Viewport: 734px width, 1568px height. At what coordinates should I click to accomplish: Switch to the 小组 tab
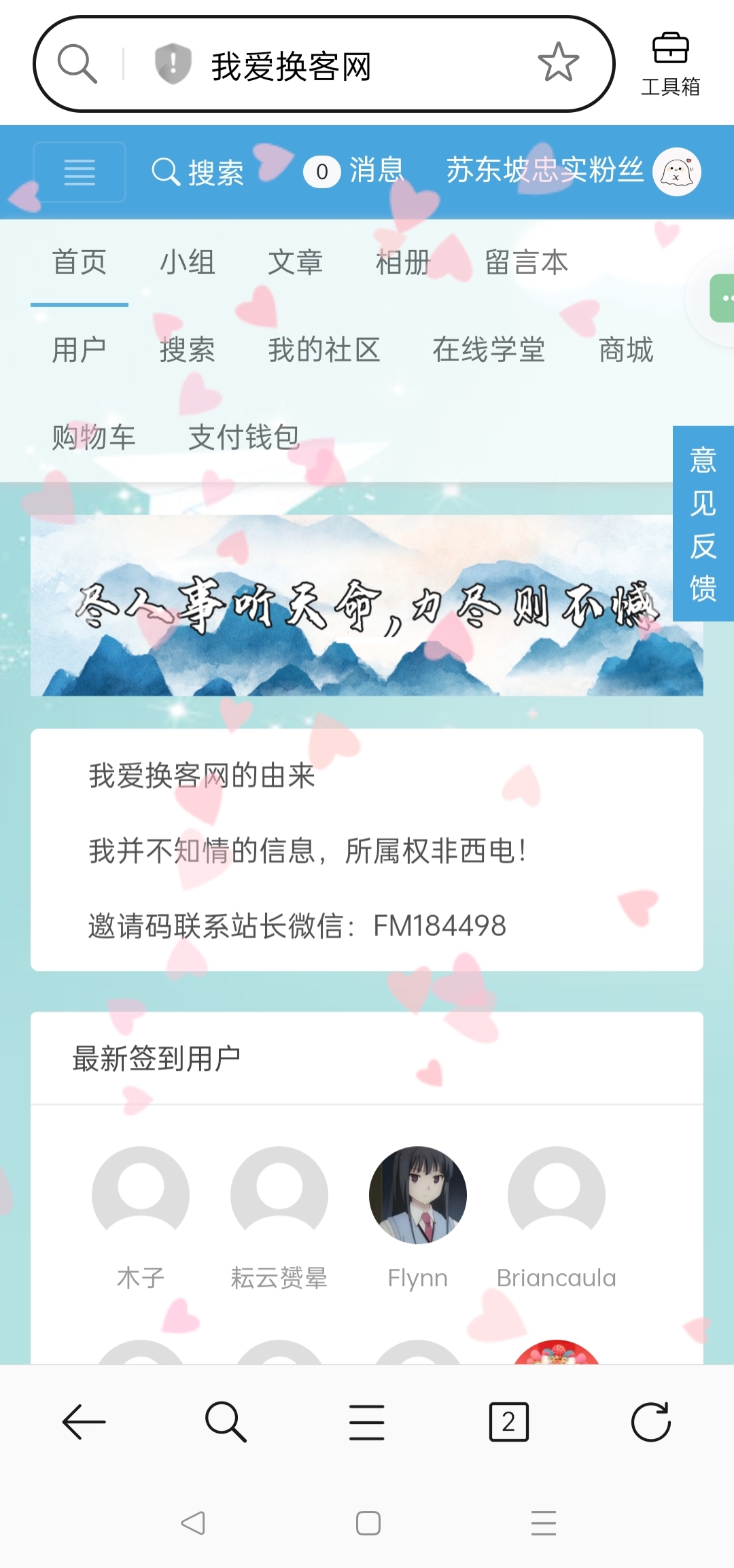pos(187,262)
